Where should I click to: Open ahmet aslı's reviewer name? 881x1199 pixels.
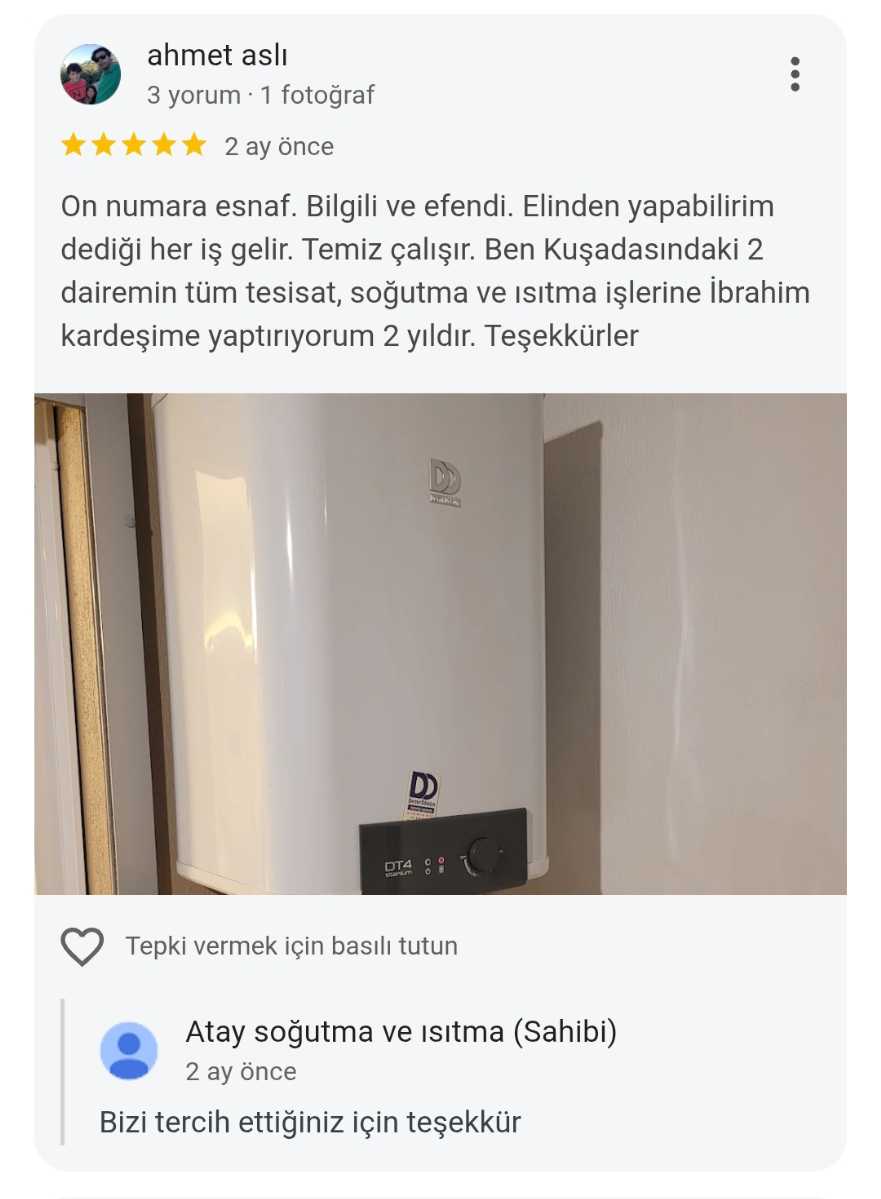point(217,55)
